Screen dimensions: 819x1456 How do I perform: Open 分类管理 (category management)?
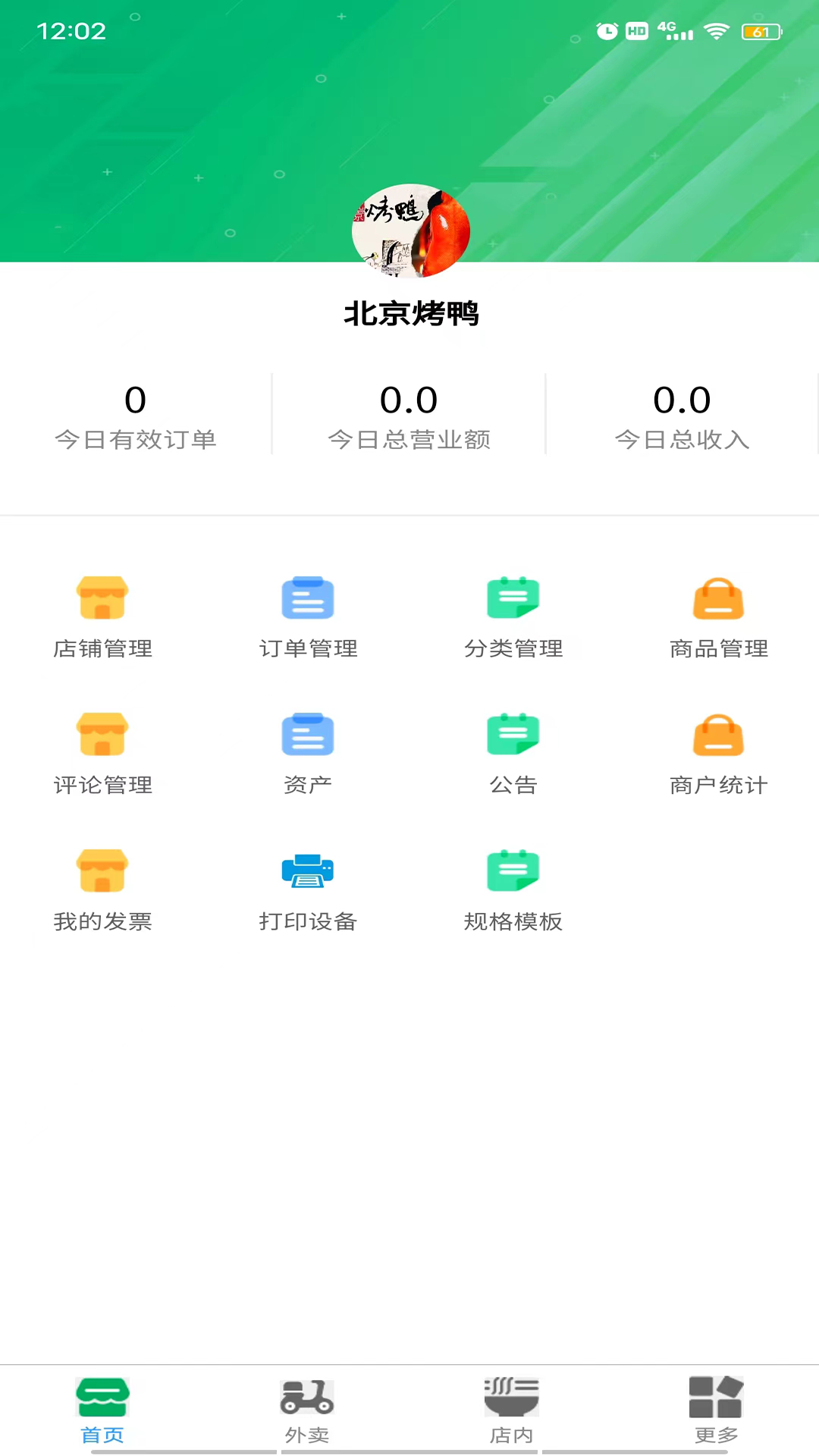coord(513,616)
